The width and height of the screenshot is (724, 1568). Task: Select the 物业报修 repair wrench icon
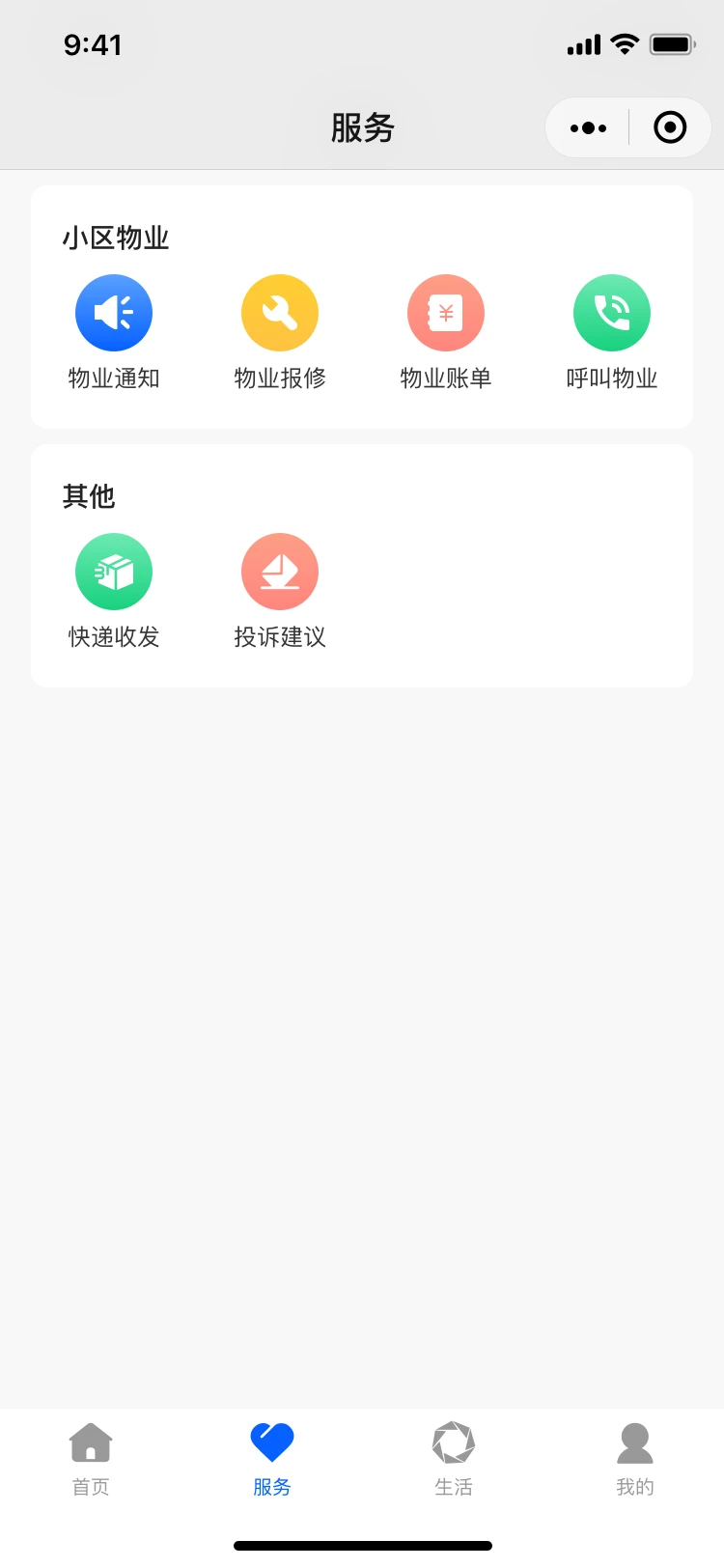280,312
